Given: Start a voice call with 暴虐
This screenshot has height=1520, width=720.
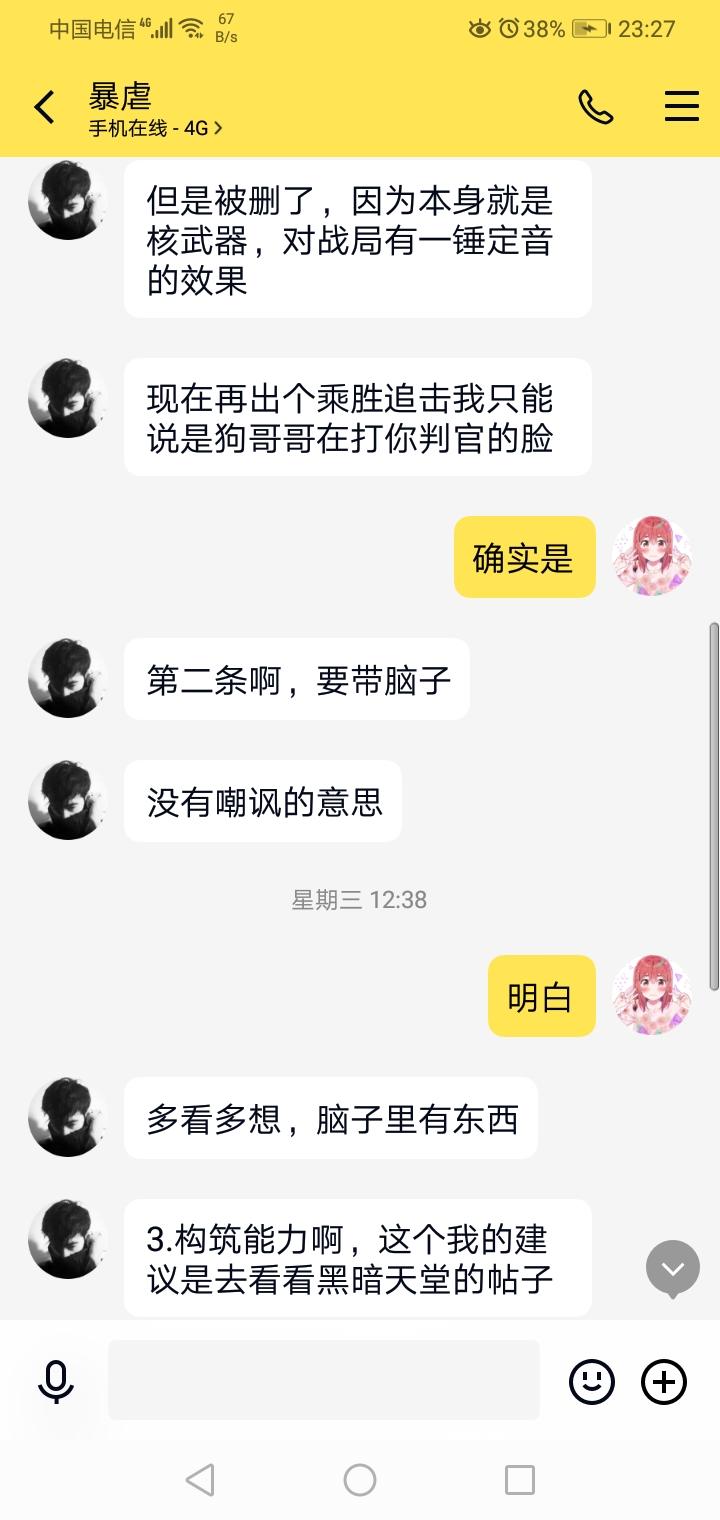Looking at the screenshot, I should [596, 107].
